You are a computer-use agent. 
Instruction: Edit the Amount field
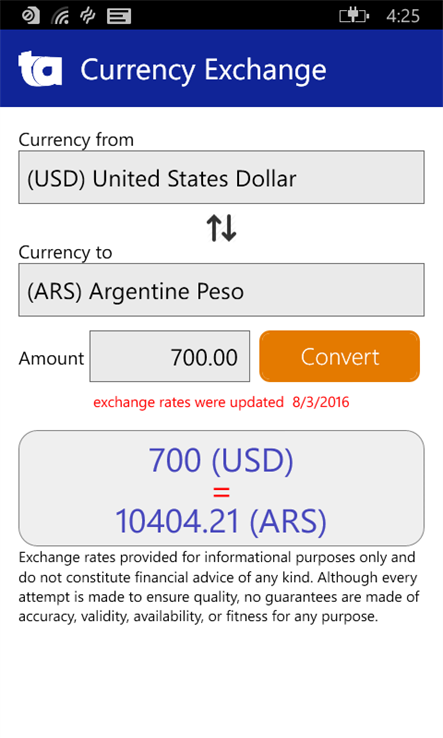[x=170, y=356]
